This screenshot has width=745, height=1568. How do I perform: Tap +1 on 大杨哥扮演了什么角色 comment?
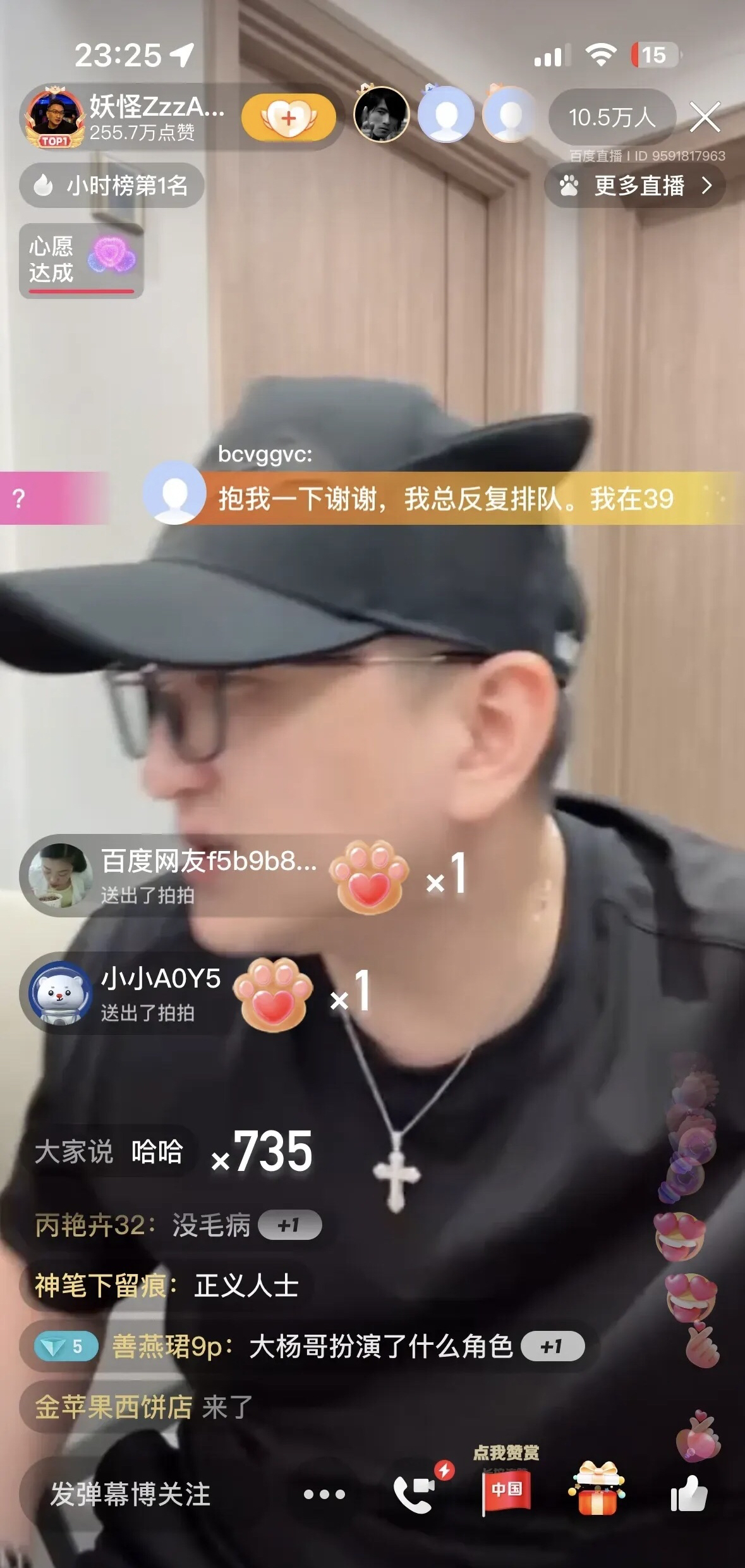tap(552, 1347)
